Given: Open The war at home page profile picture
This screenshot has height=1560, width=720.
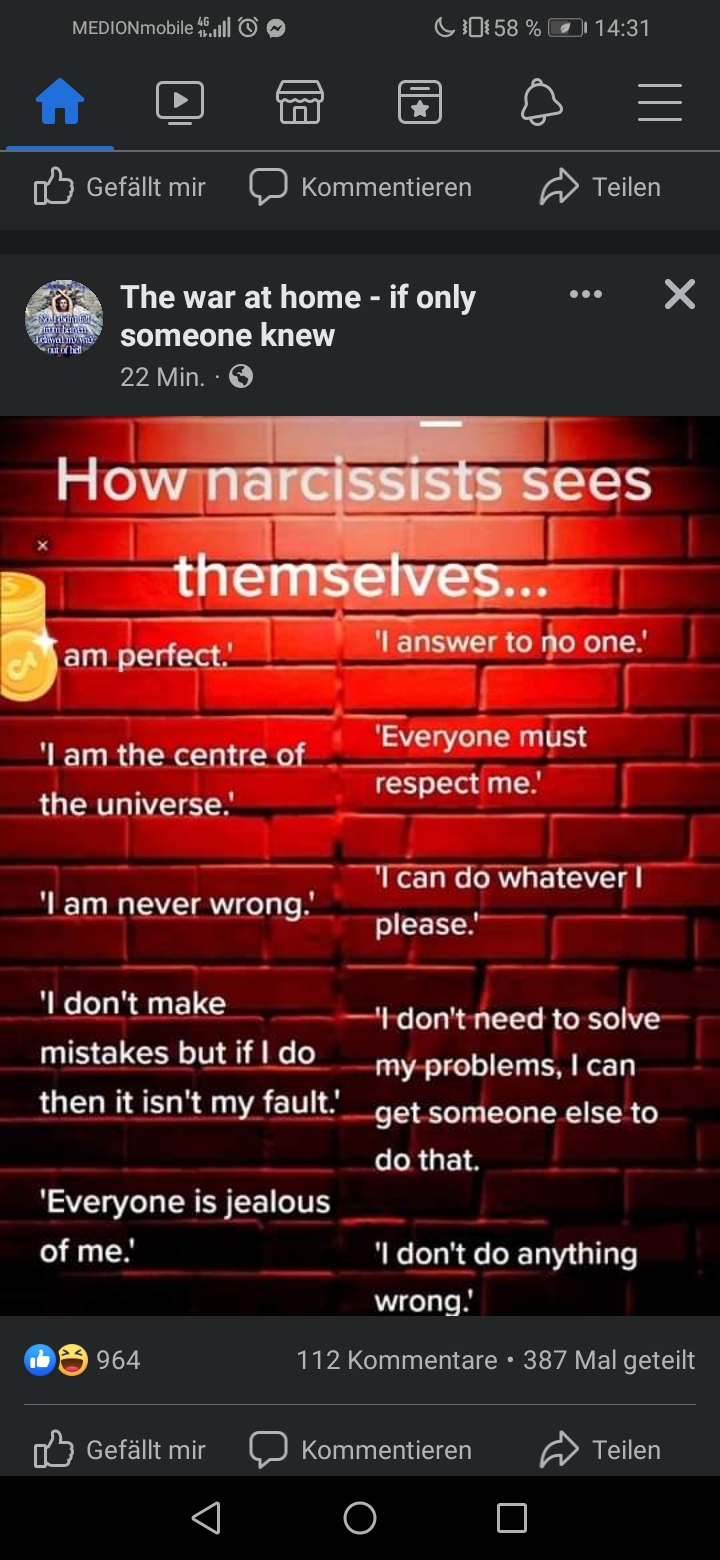Looking at the screenshot, I should (63, 318).
